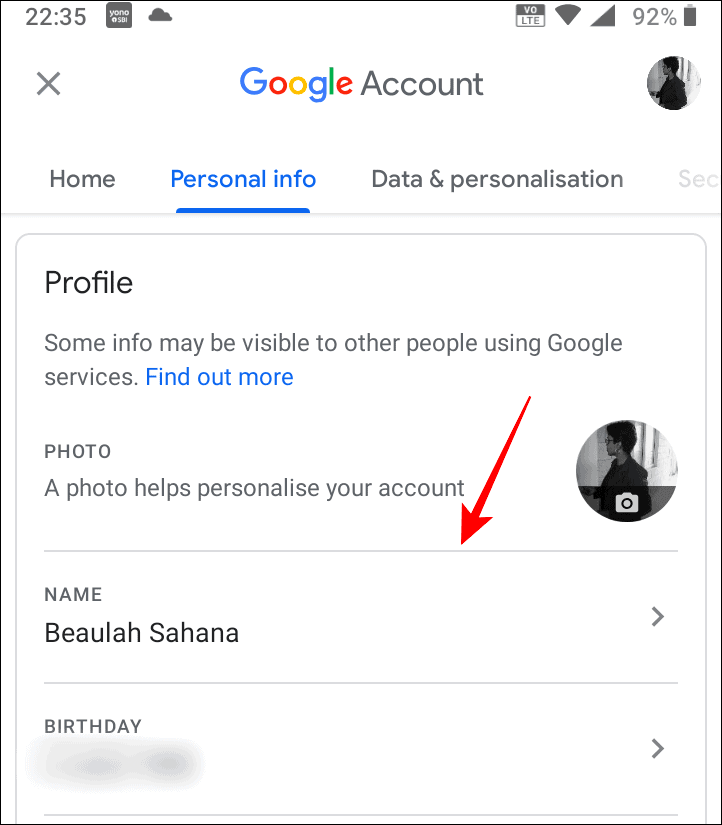
Task: Follow the Find out more link
Action: (219, 377)
